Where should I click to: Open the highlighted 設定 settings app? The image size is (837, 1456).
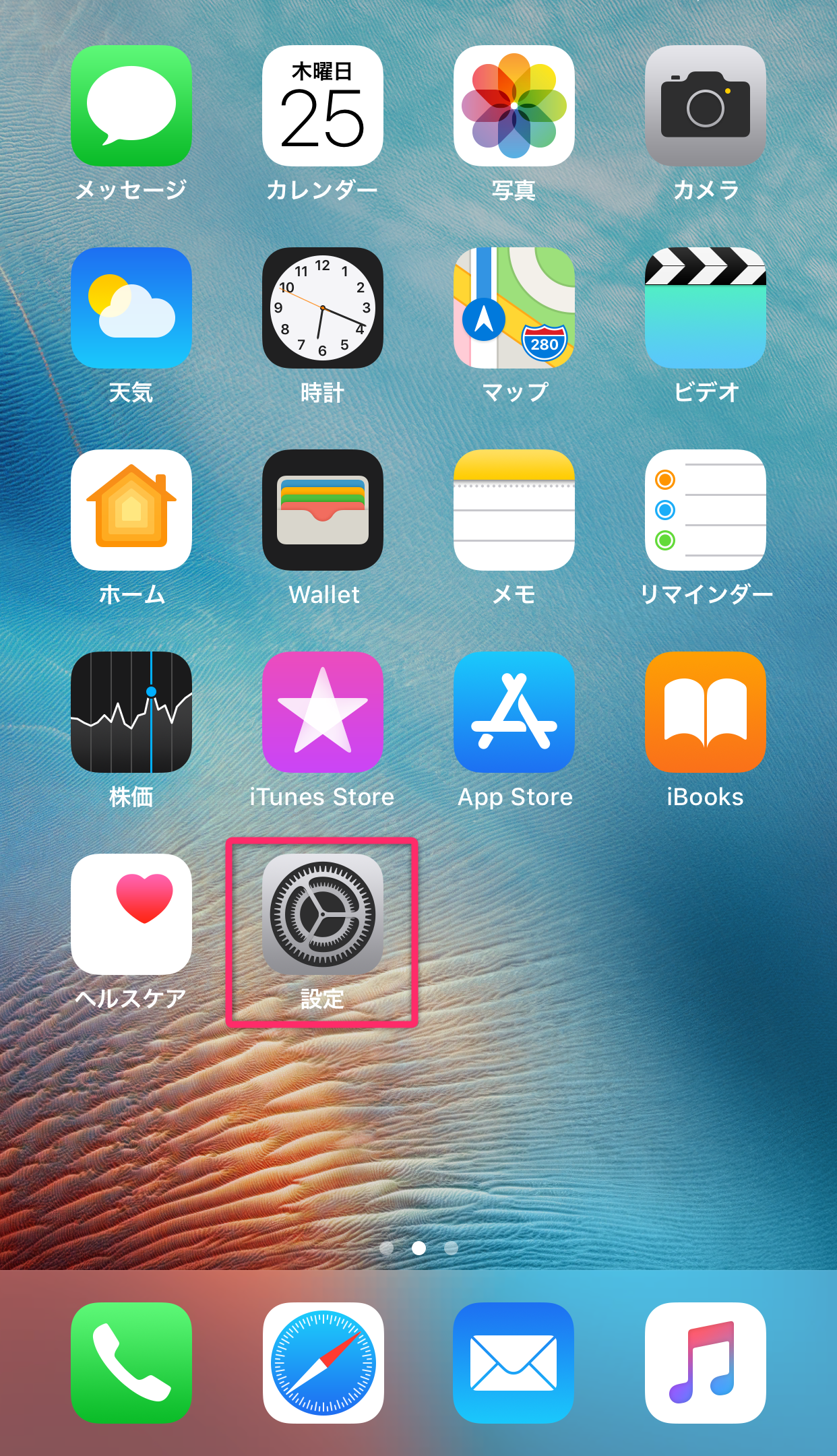tap(323, 914)
